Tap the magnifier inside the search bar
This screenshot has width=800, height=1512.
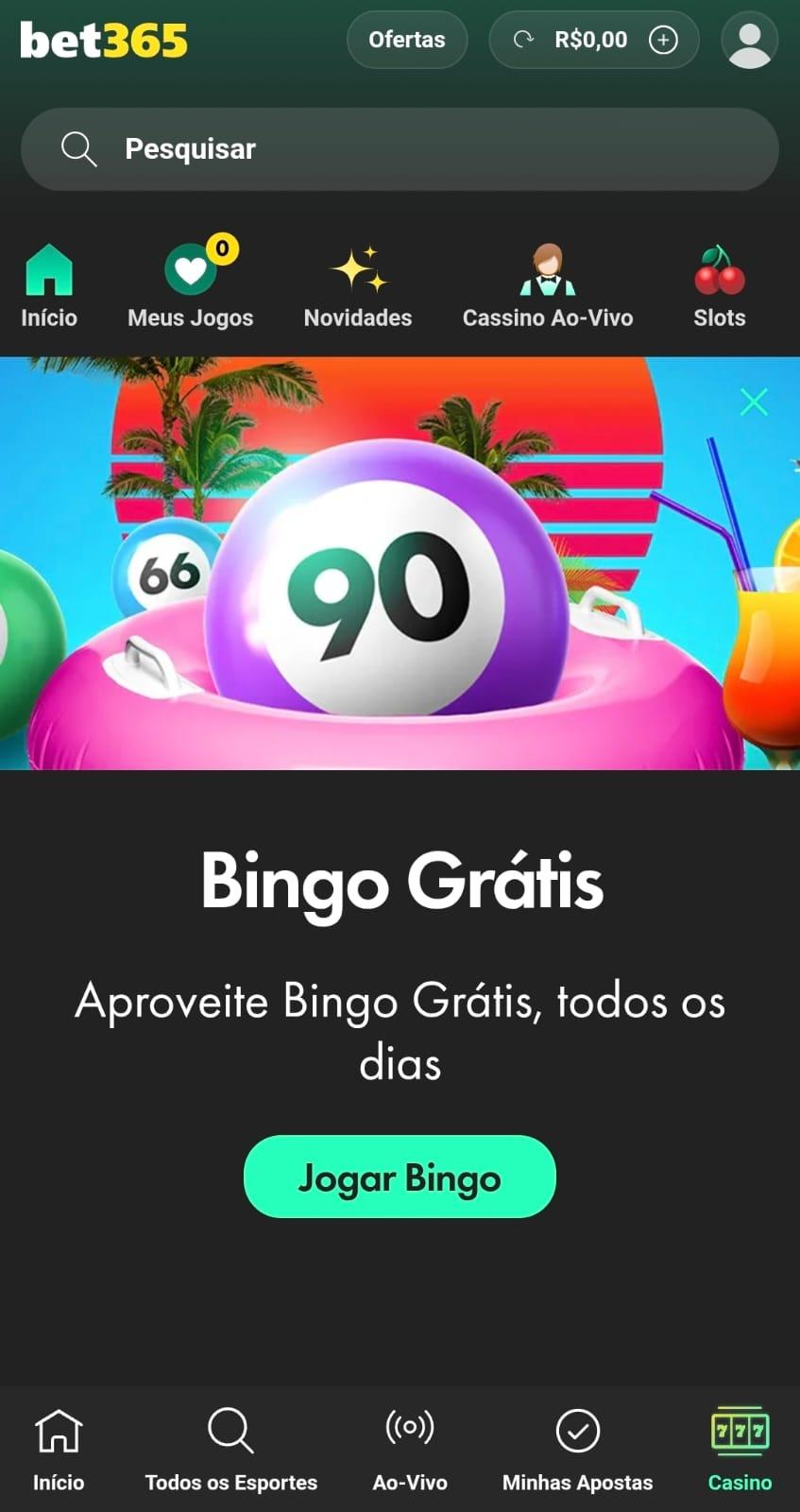79,148
